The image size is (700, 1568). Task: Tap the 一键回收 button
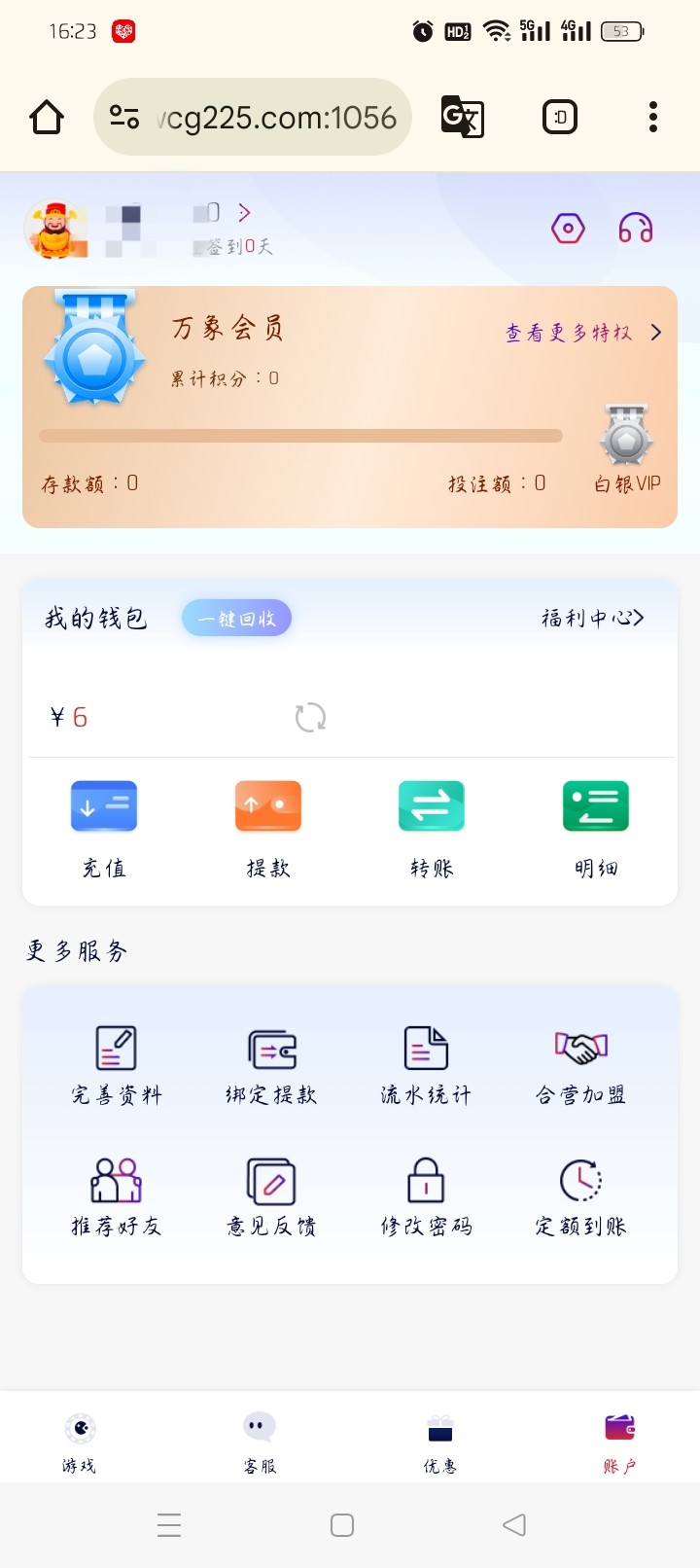click(x=236, y=619)
